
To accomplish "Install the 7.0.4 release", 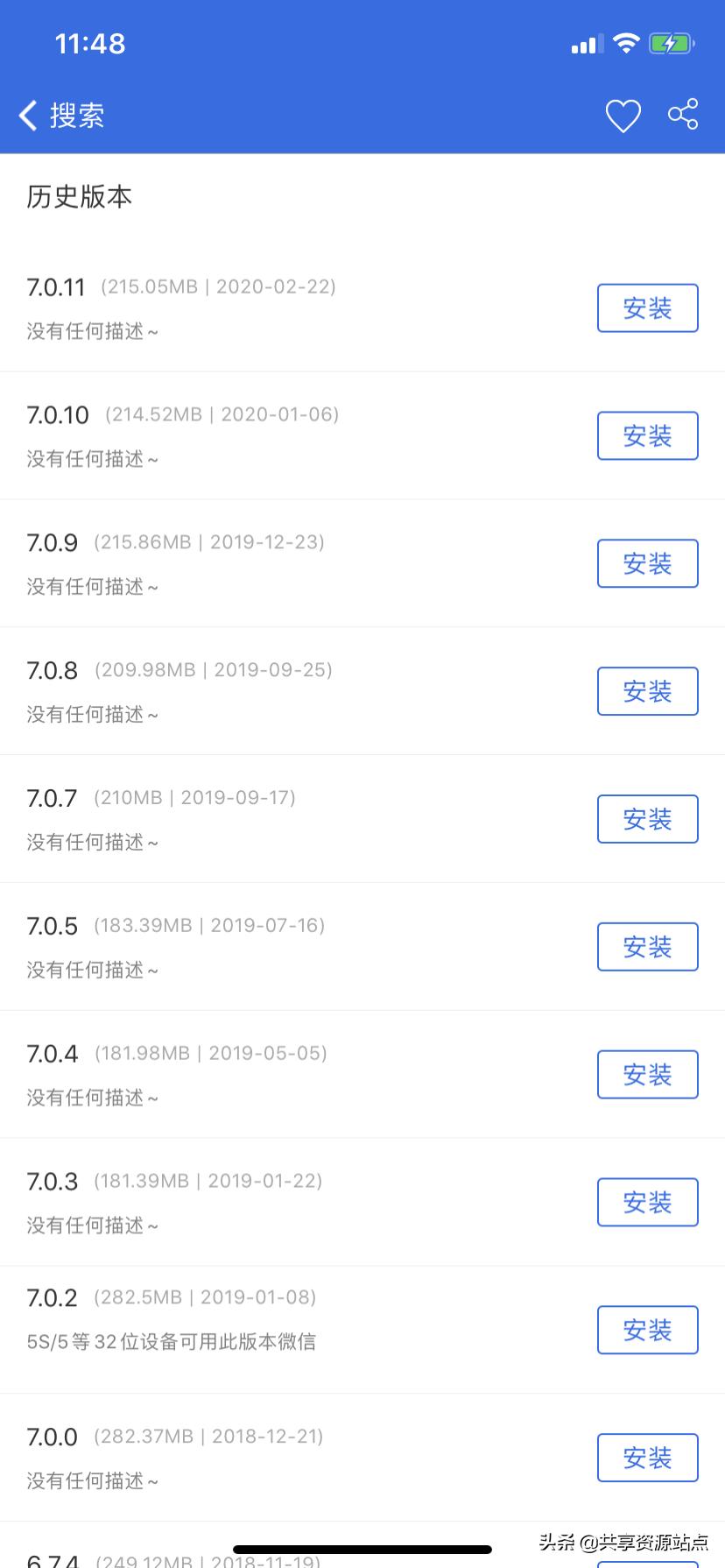I will click(x=647, y=1075).
